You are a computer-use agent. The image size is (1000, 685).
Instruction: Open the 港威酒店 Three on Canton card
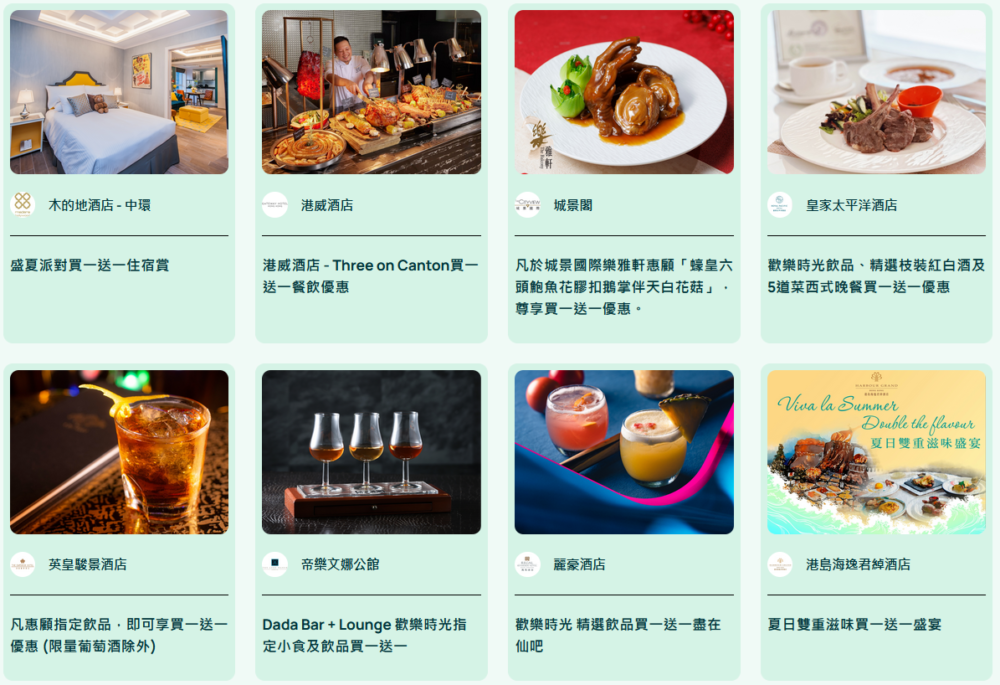click(x=371, y=92)
